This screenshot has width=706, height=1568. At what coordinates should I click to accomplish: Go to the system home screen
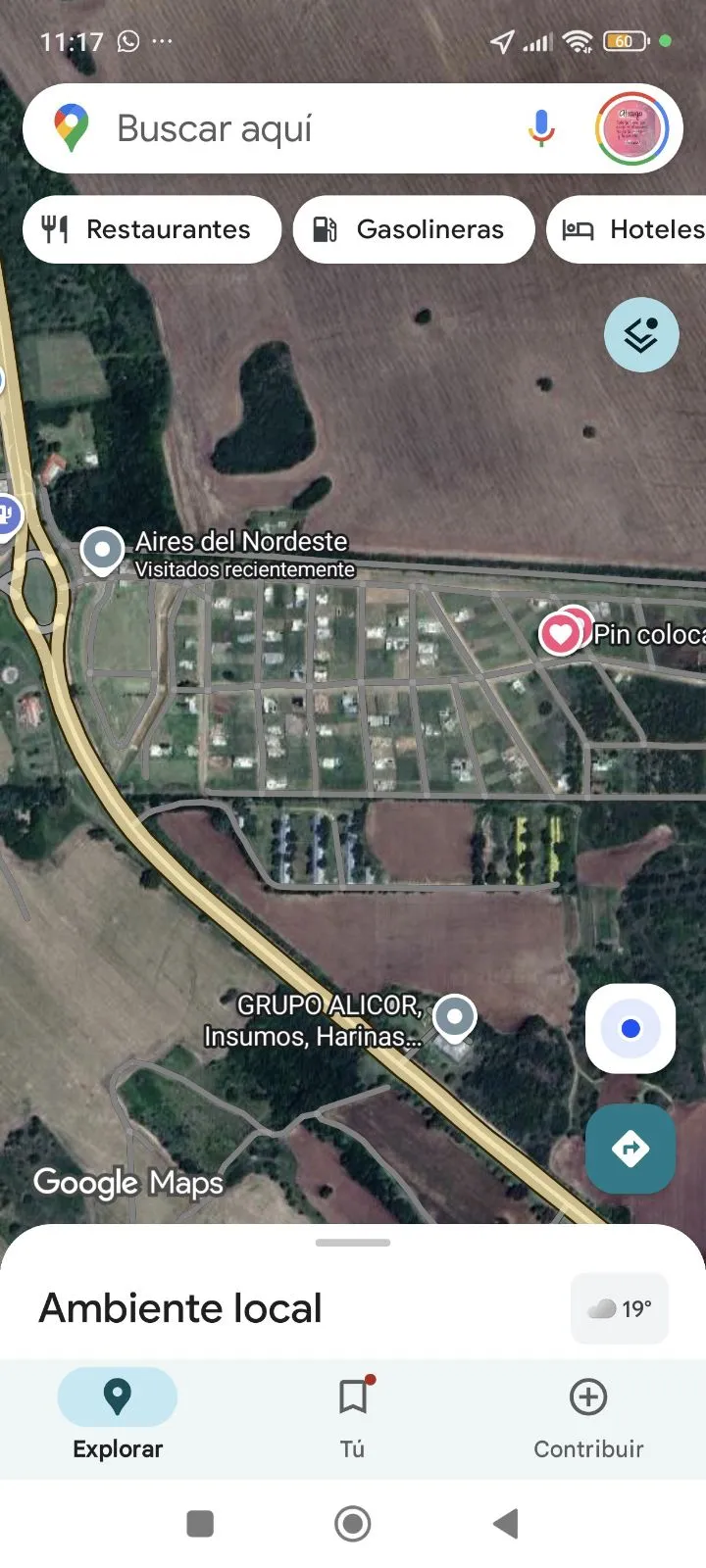tap(353, 1524)
